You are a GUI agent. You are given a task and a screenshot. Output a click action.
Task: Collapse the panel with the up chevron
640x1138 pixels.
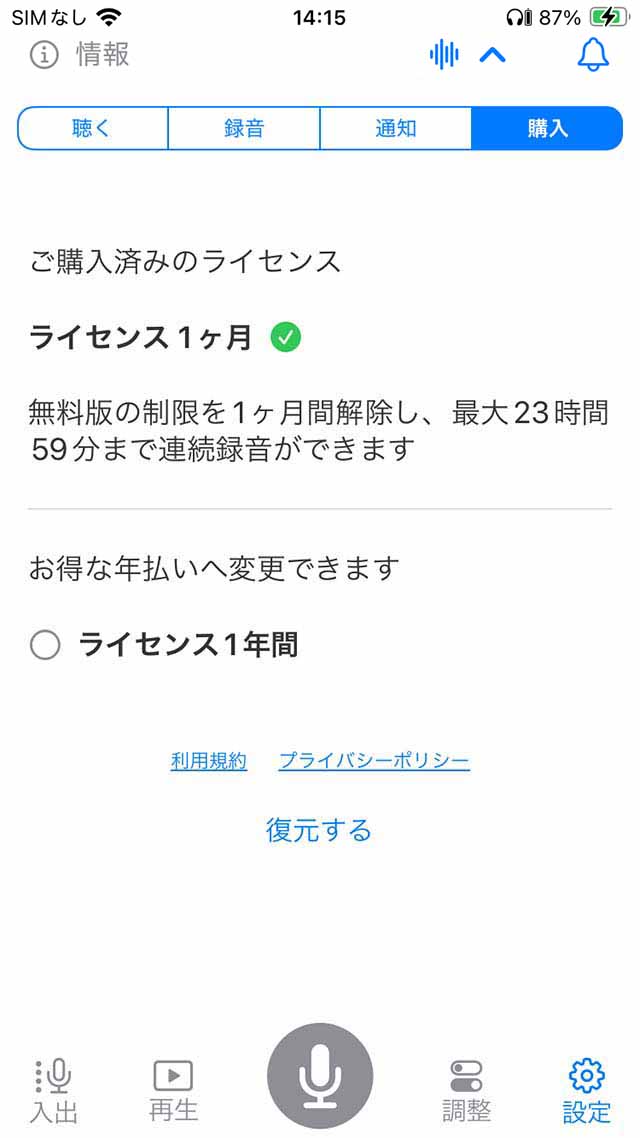[x=493, y=56]
